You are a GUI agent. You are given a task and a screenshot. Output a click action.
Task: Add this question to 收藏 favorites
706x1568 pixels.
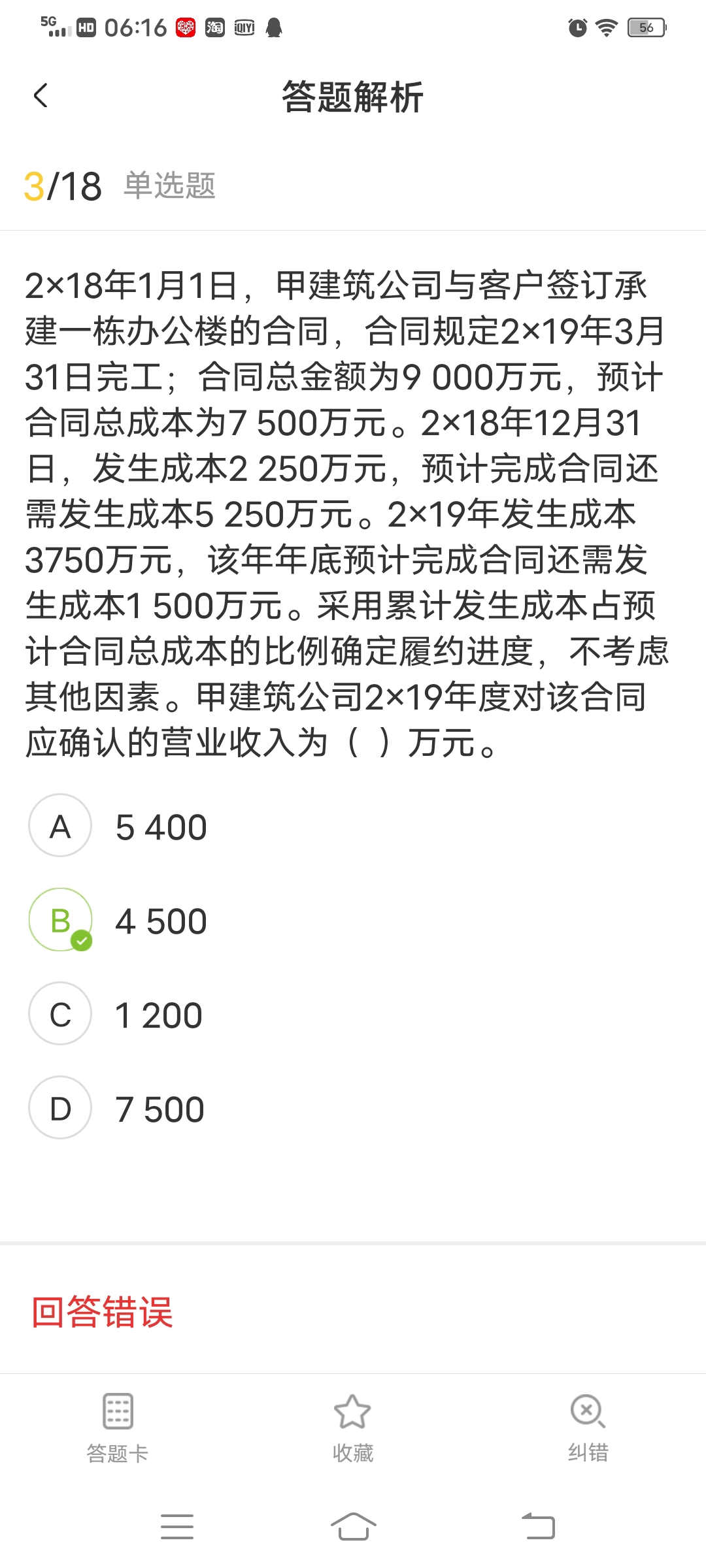click(352, 1429)
